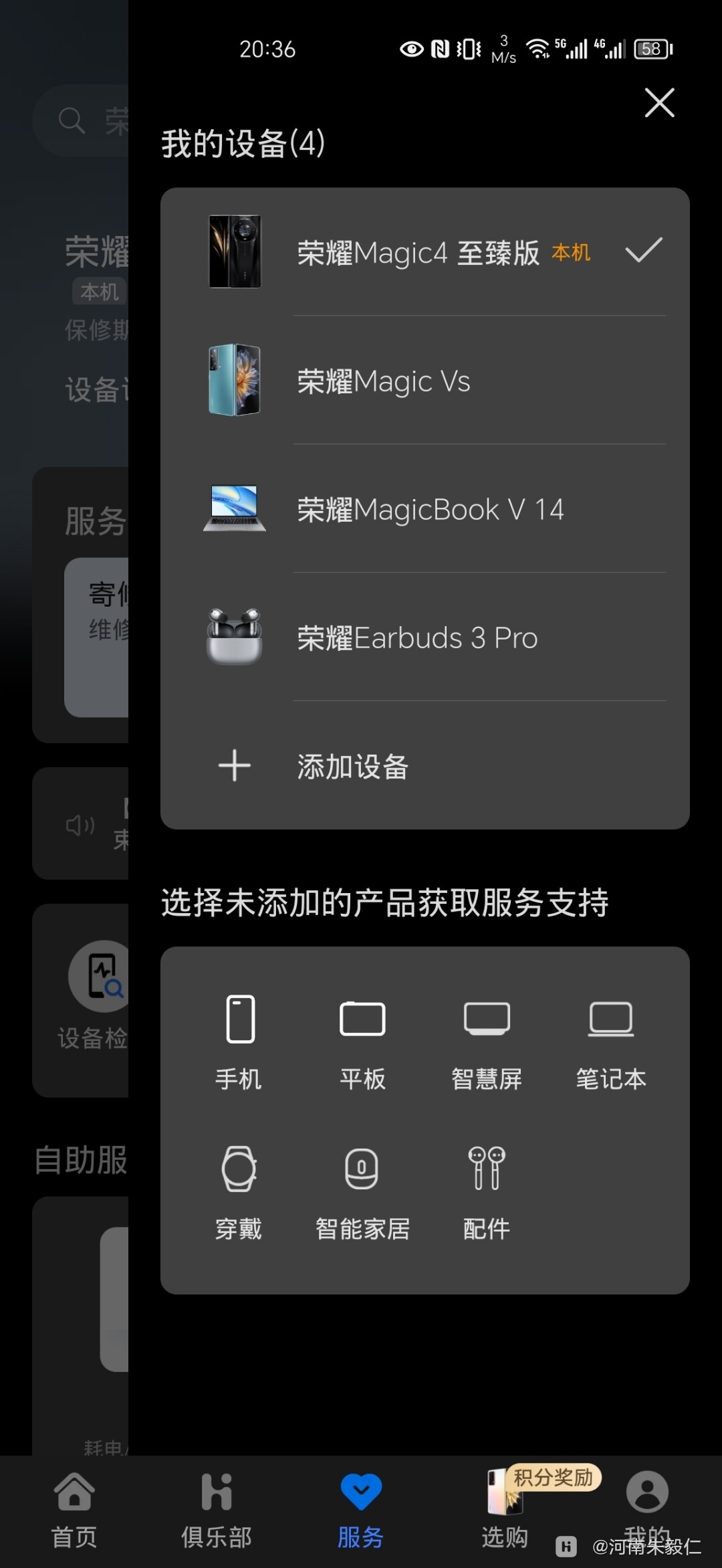Viewport: 722px width, 1568px height.
Task: Select 荣耀Magic Vs as current device
Action: tap(384, 381)
